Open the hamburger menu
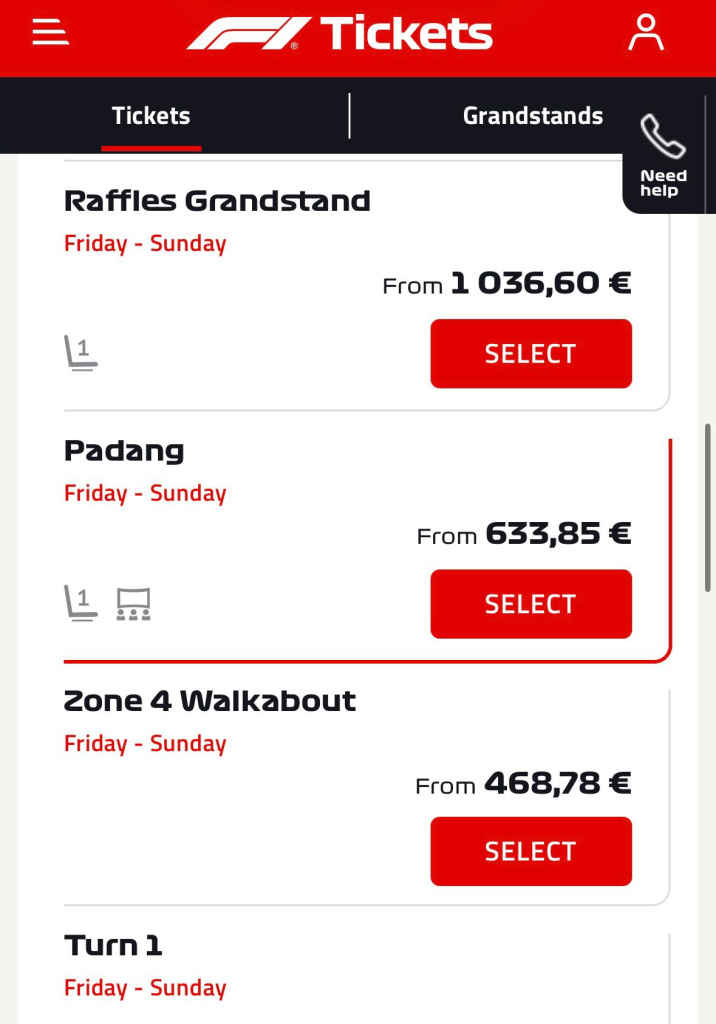This screenshot has width=716, height=1024. [x=50, y=33]
